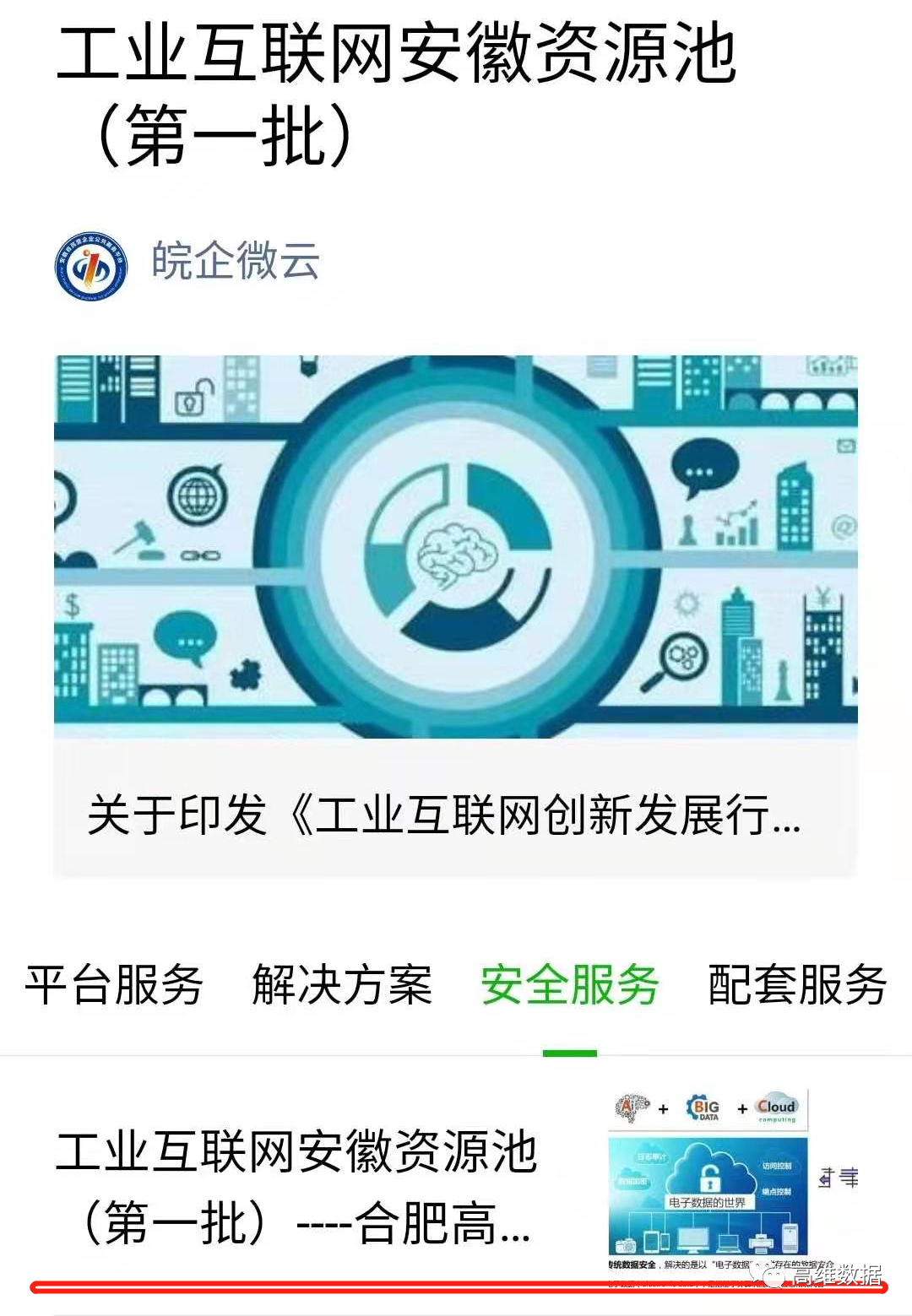Switch to the 解决方案 tab
The image size is (912, 1316).
point(342,985)
